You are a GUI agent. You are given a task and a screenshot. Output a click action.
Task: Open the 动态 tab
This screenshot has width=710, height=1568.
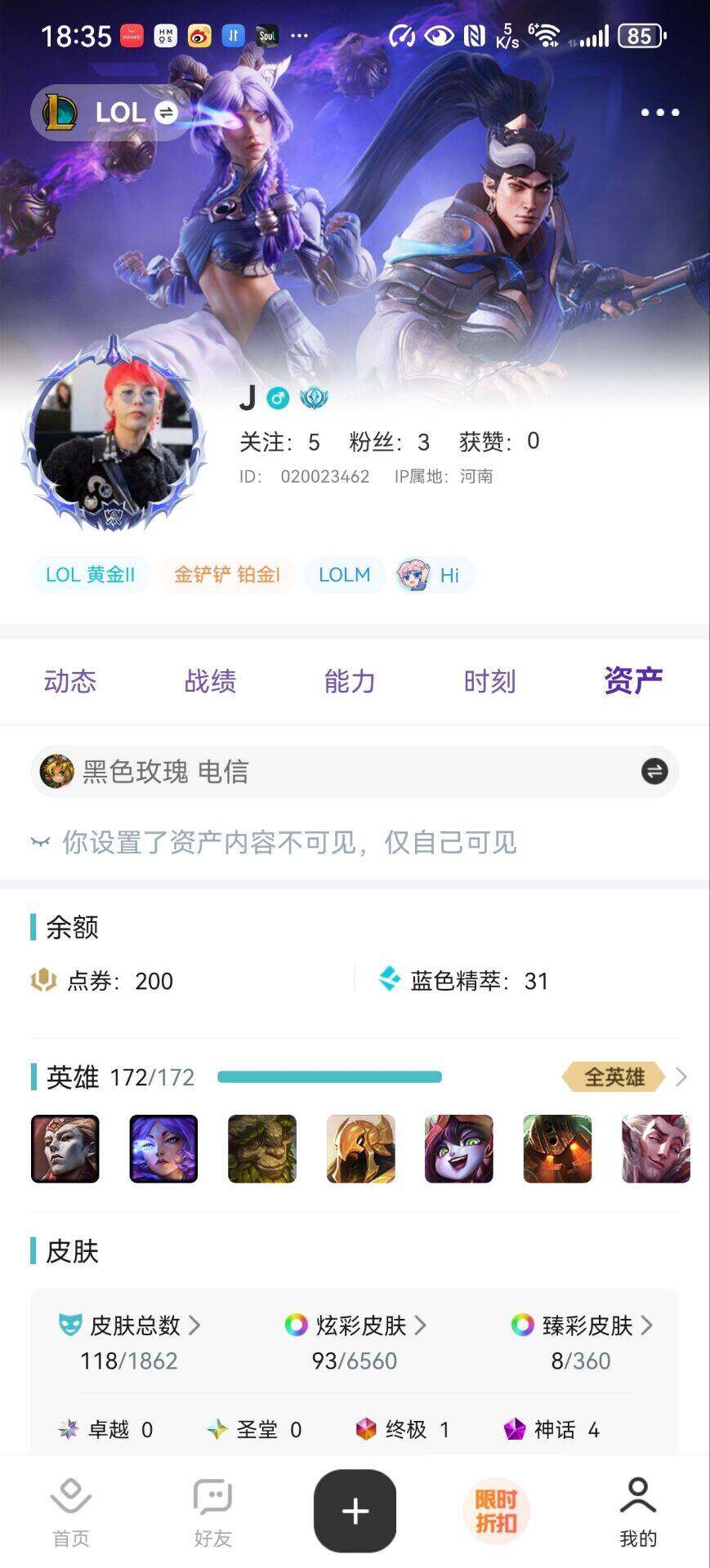[x=70, y=681]
